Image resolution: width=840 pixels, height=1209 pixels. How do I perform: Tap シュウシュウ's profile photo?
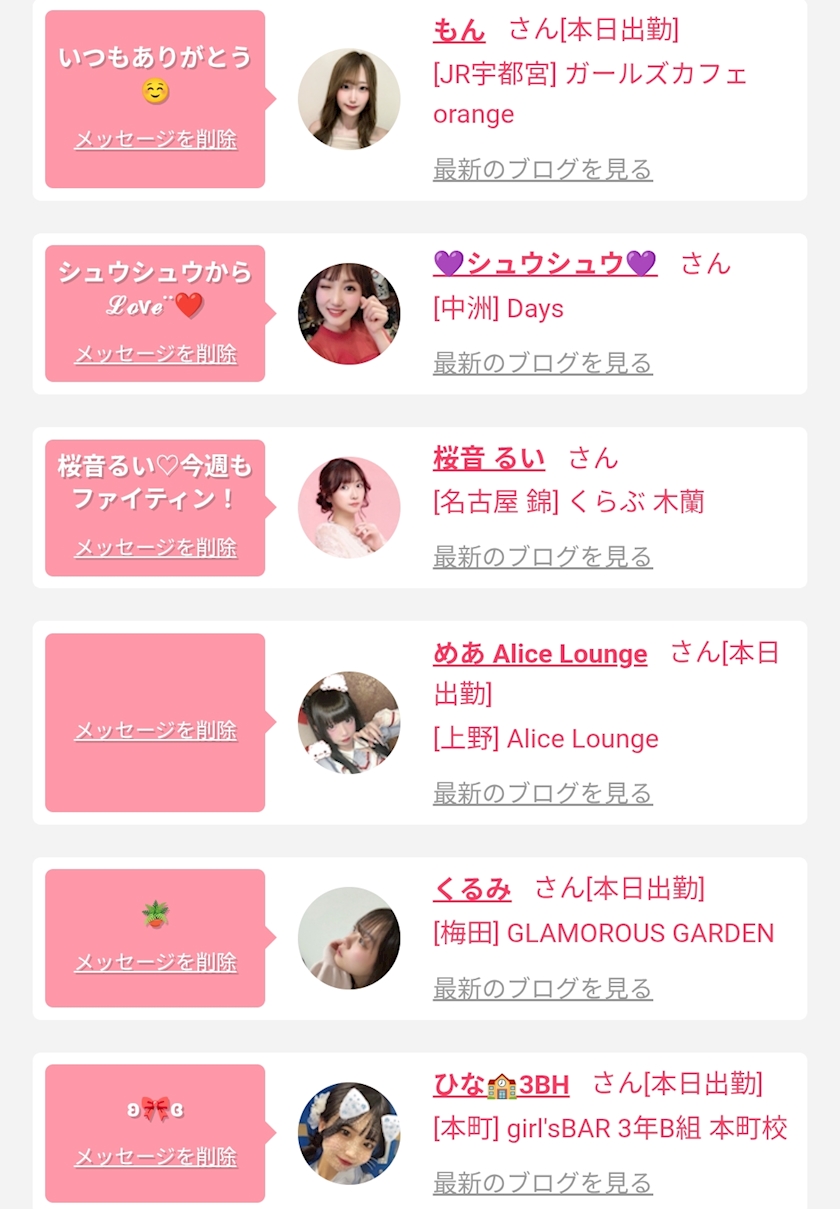click(x=349, y=314)
